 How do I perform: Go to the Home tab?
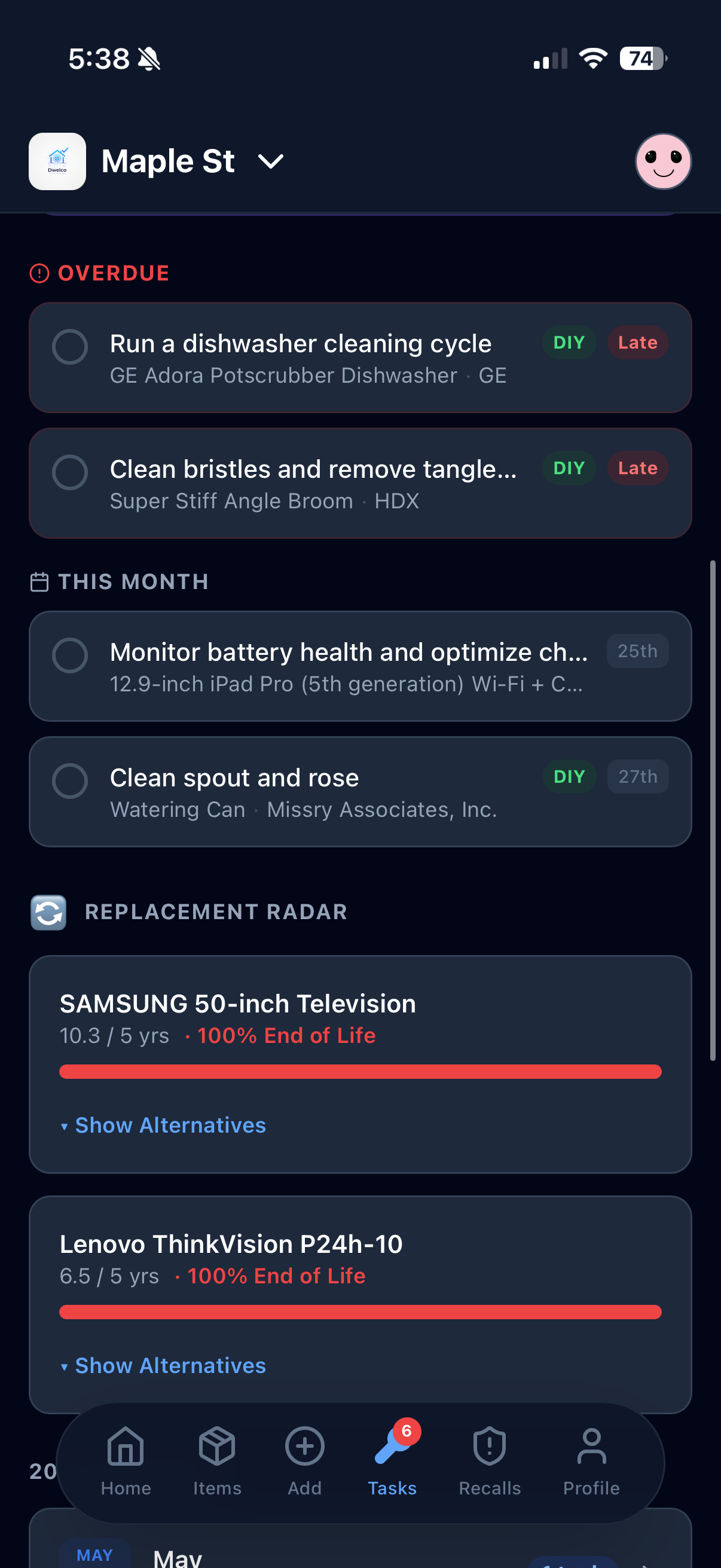point(126,1462)
